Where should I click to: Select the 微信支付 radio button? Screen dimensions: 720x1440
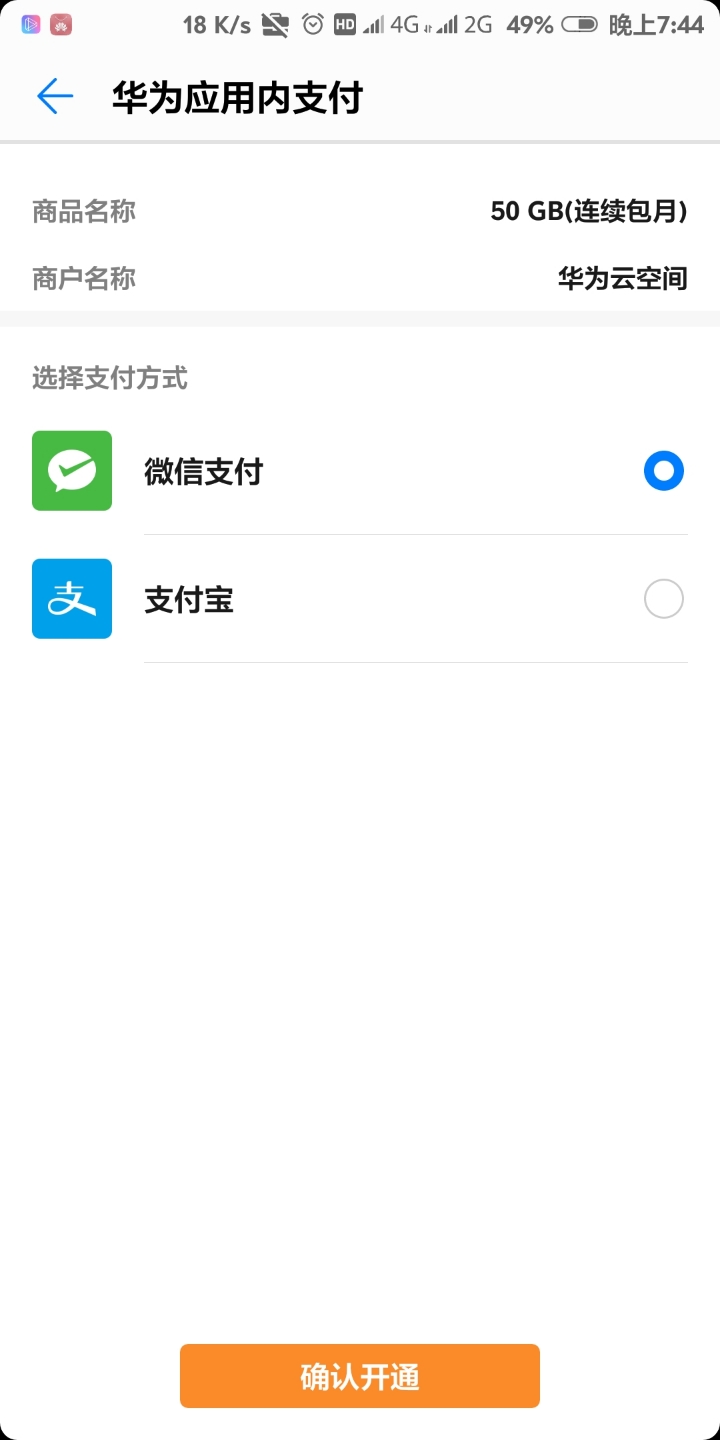[663, 470]
